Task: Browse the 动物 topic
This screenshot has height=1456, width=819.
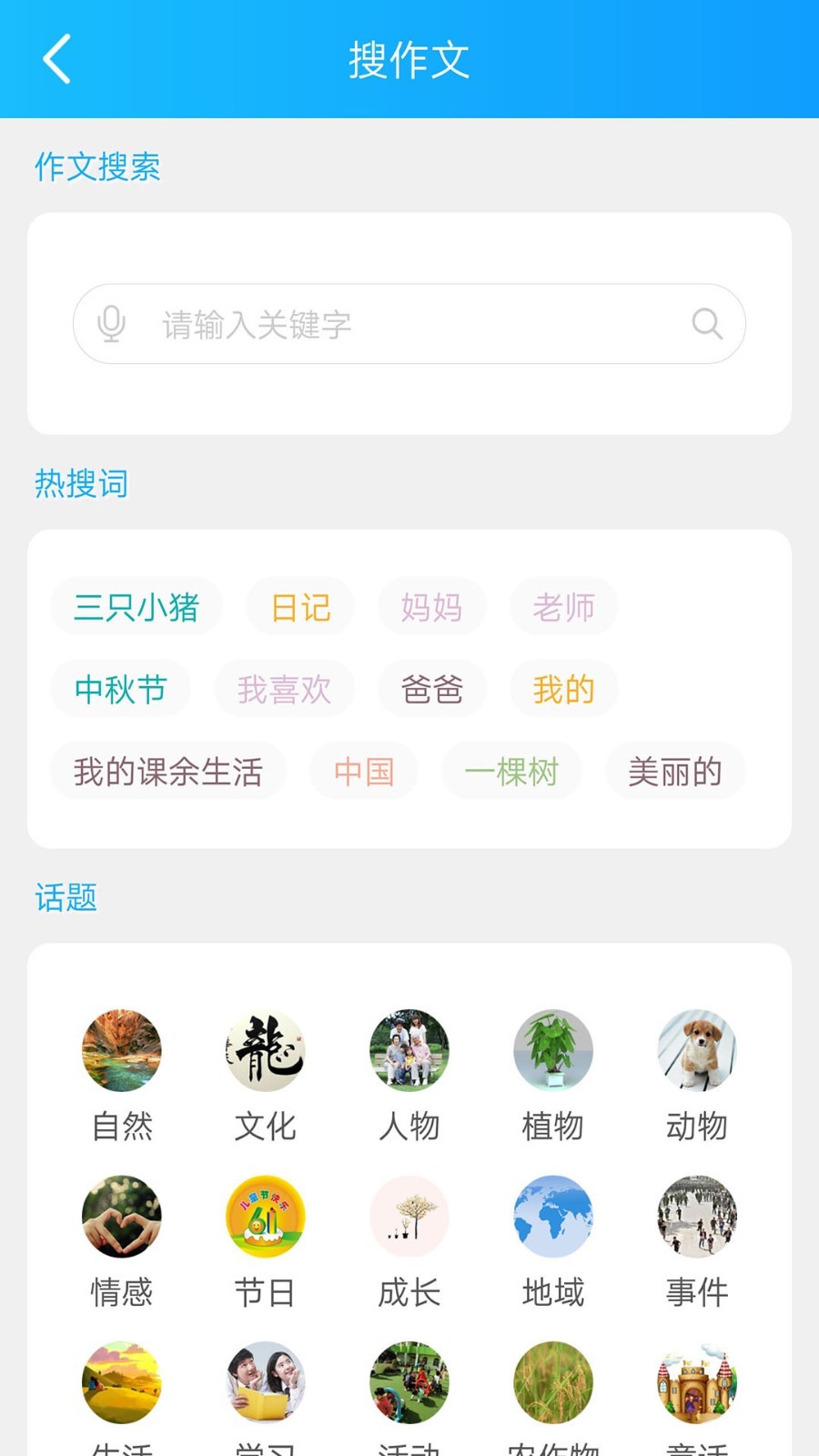Action: pos(697,1074)
